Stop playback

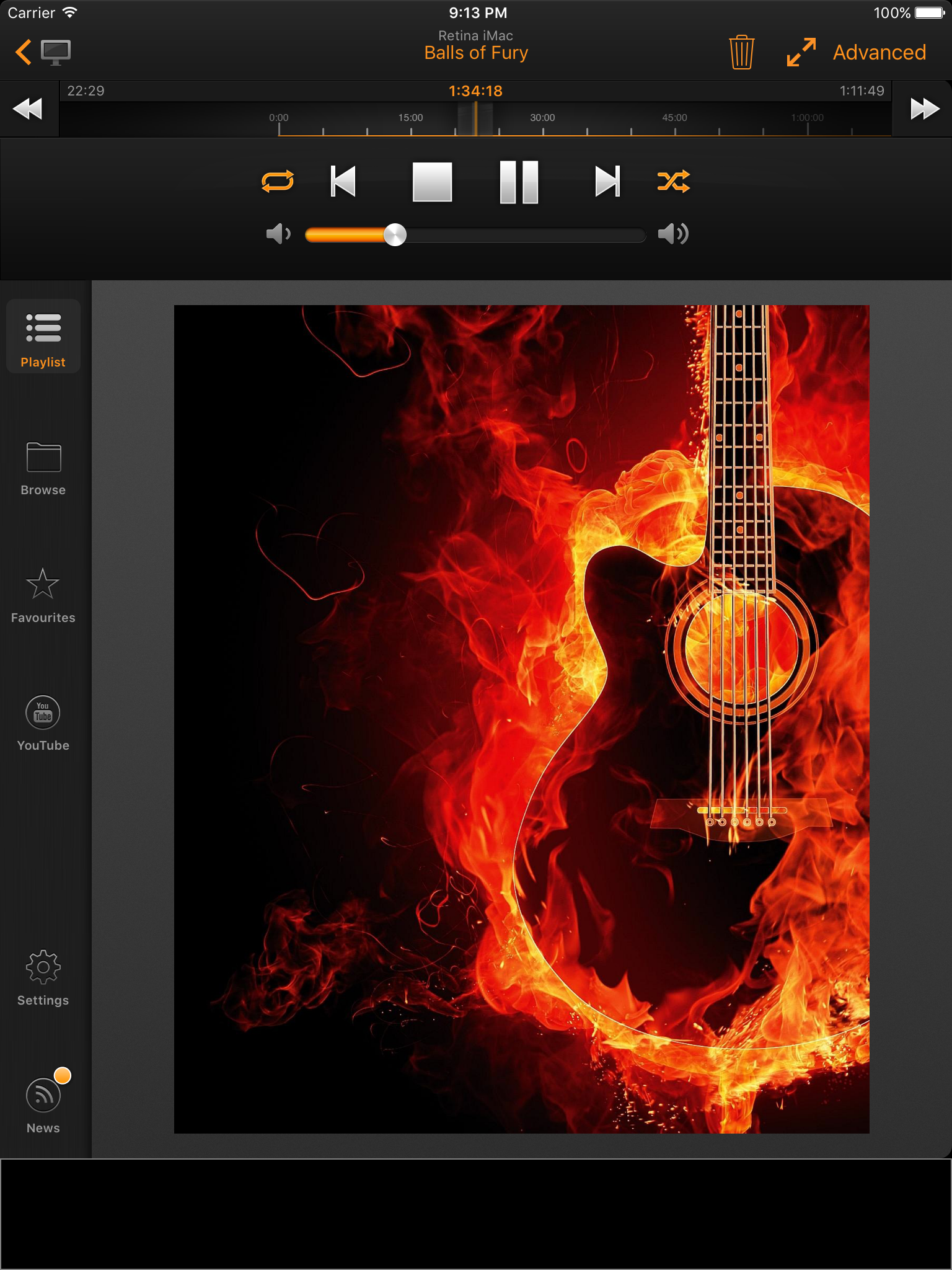pos(432,182)
